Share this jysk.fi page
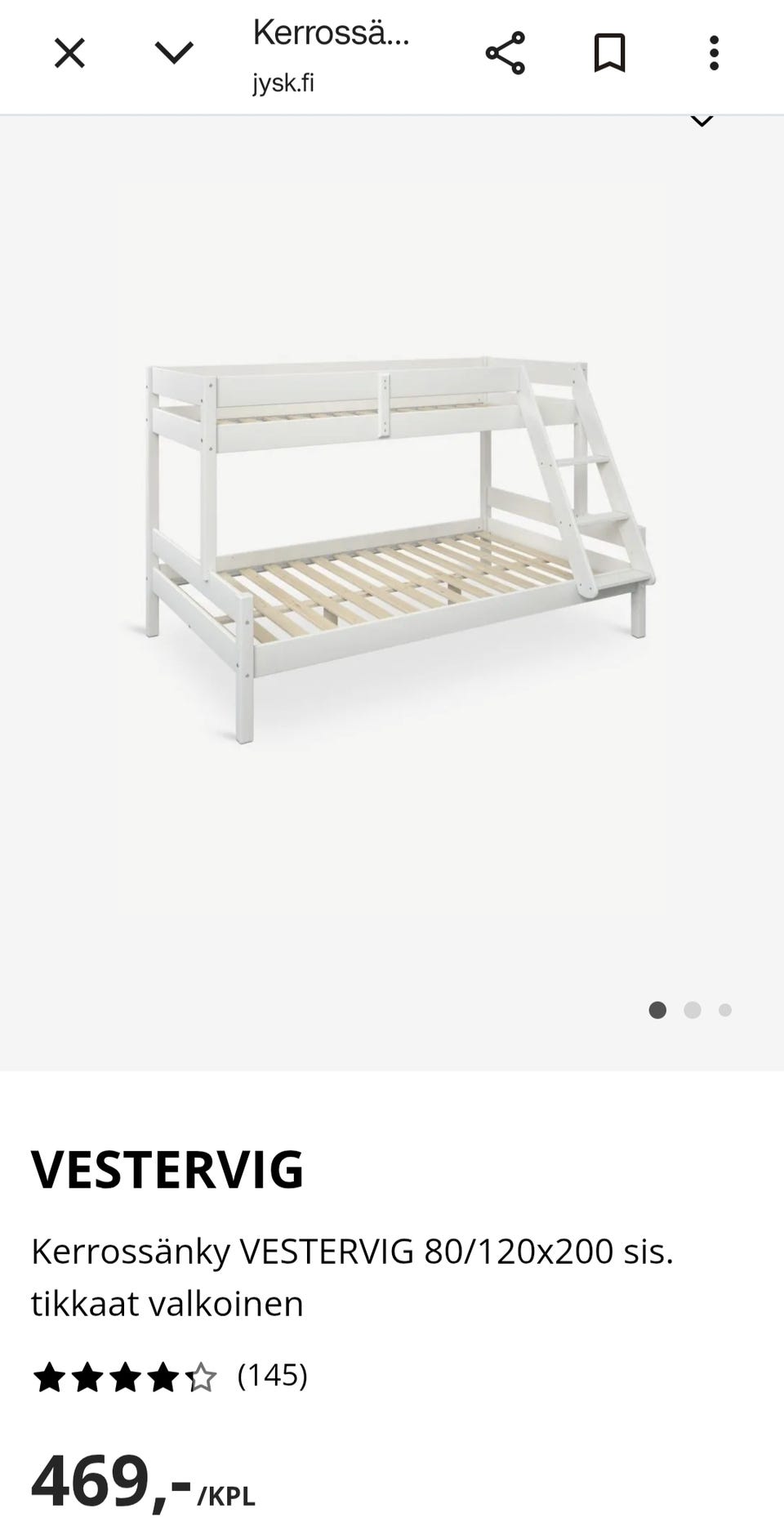Viewport: 784px width, 1531px height. coord(506,54)
